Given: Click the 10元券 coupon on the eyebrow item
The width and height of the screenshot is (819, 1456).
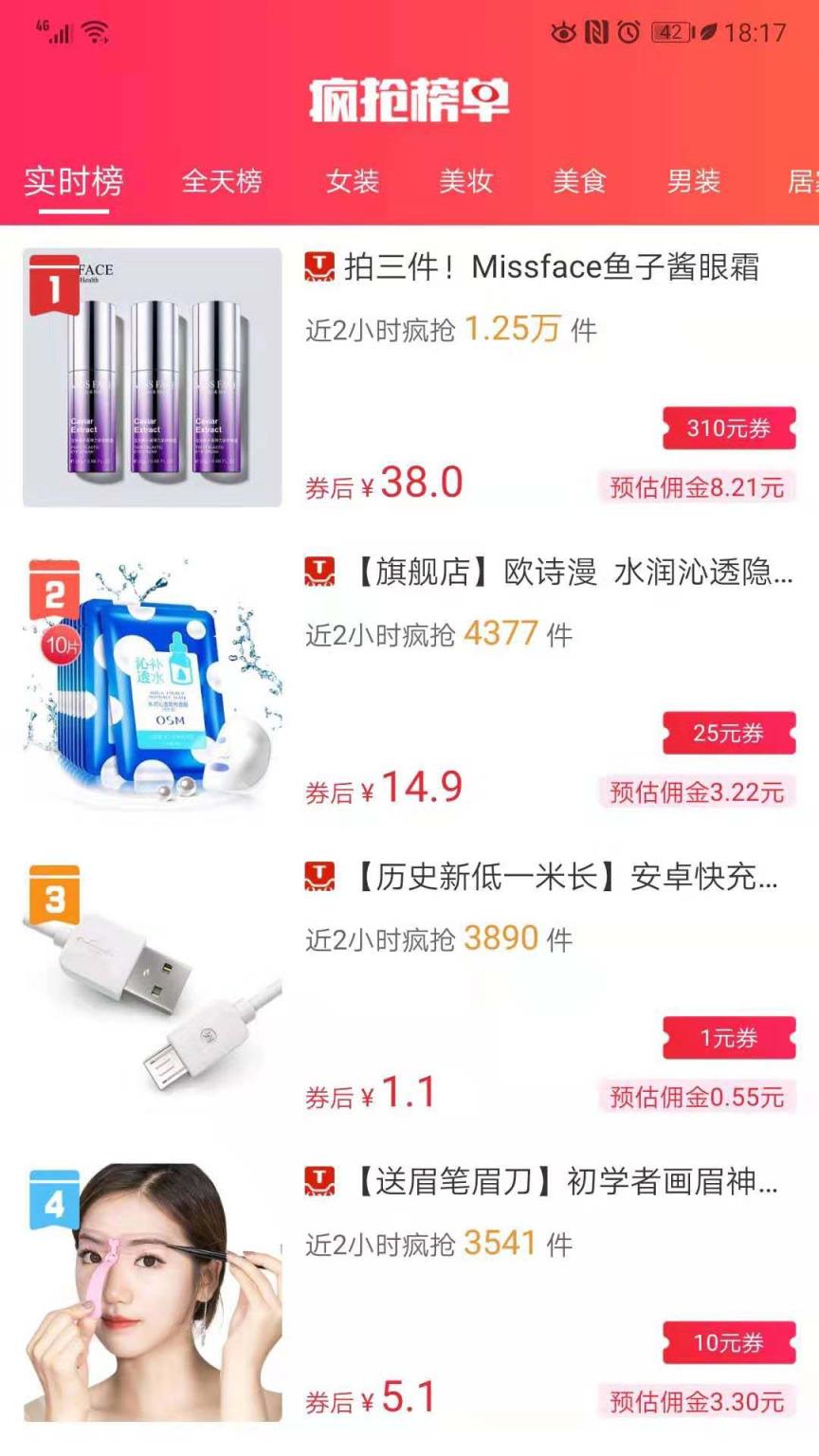Looking at the screenshot, I should point(729,1343).
